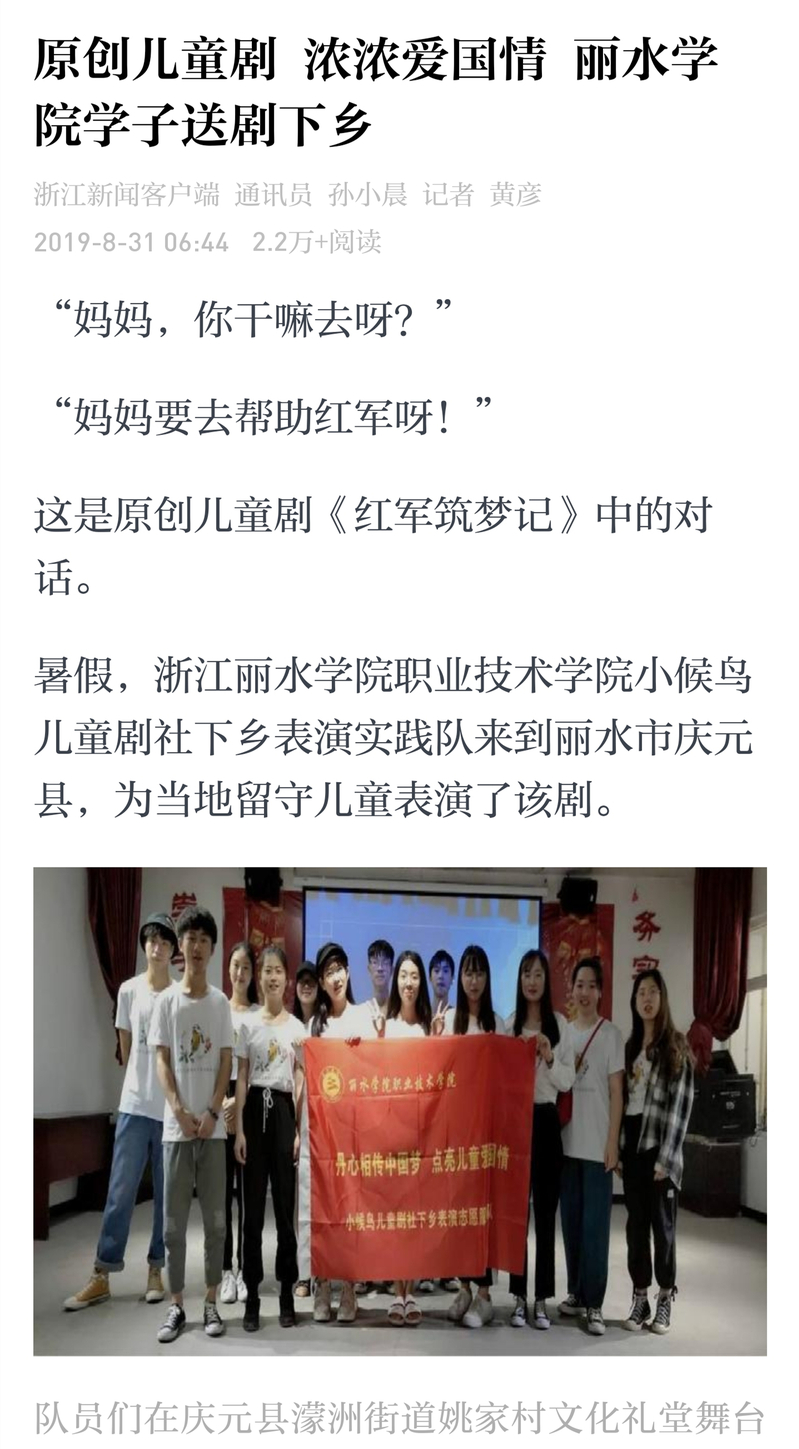Open the article's group photo full screen
The height and width of the screenshot is (1449, 799).
click(399, 1110)
